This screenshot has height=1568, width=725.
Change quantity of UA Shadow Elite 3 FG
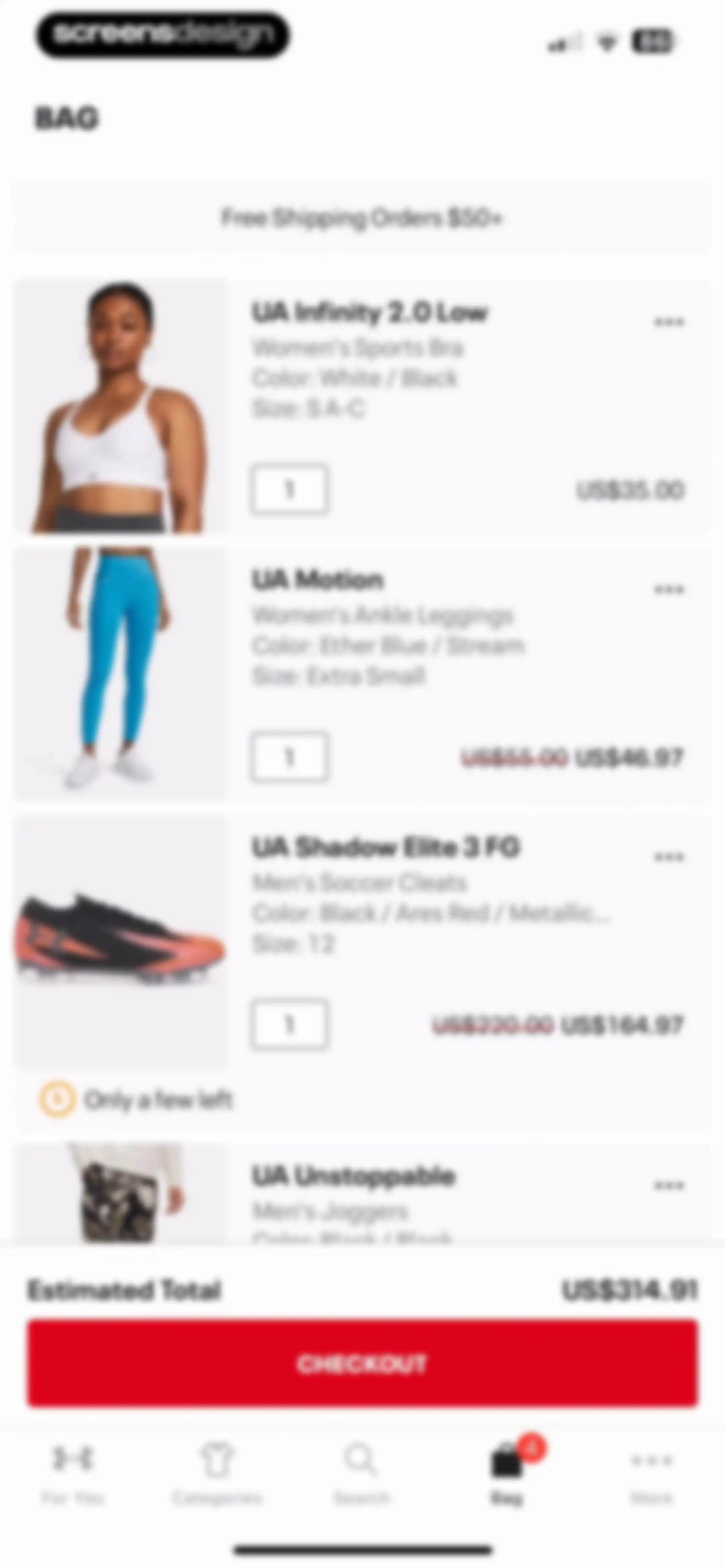pyautogui.click(x=290, y=1024)
